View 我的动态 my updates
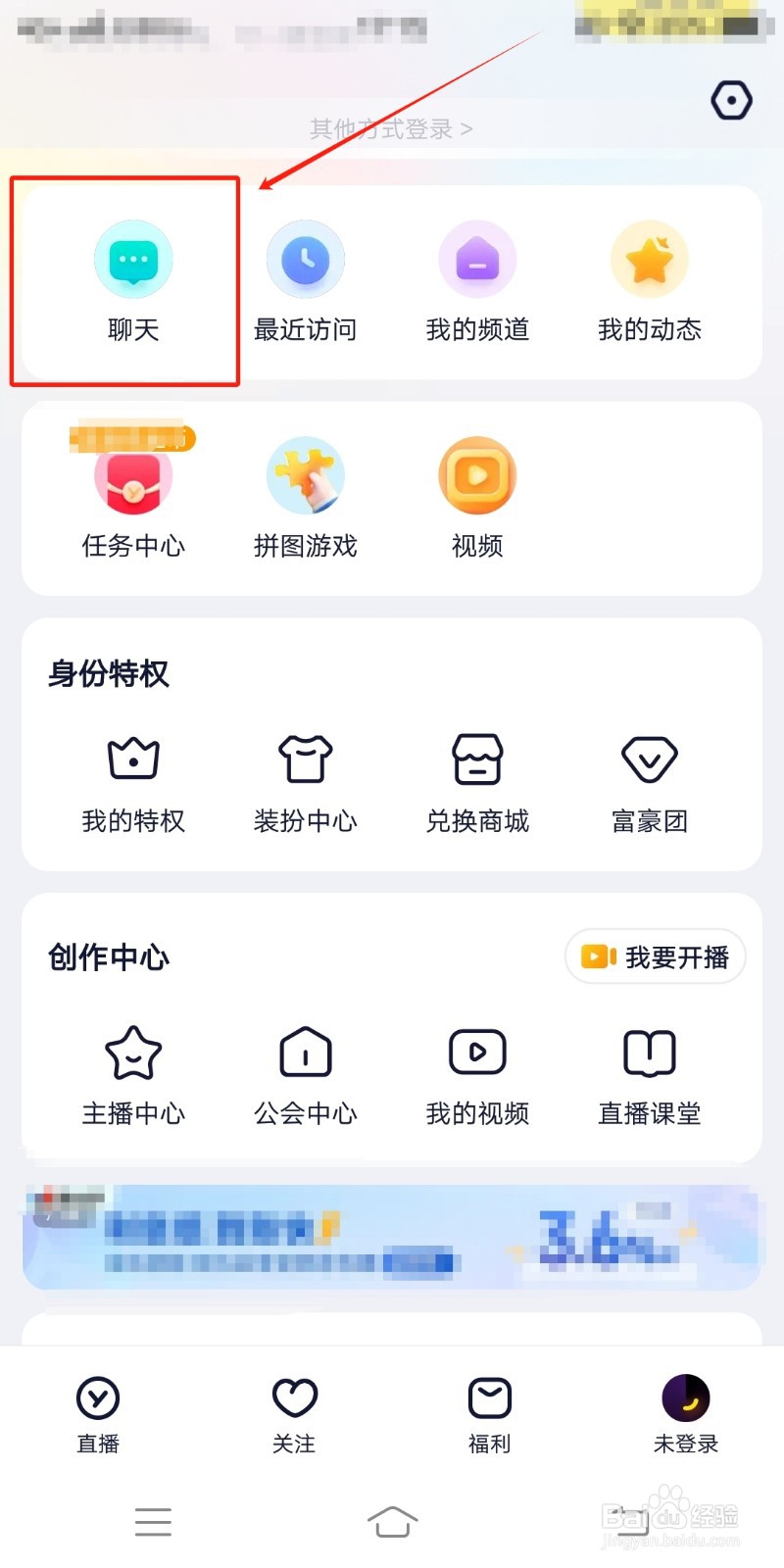The width and height of the screenshot is (784, 1568). [649, 279]
